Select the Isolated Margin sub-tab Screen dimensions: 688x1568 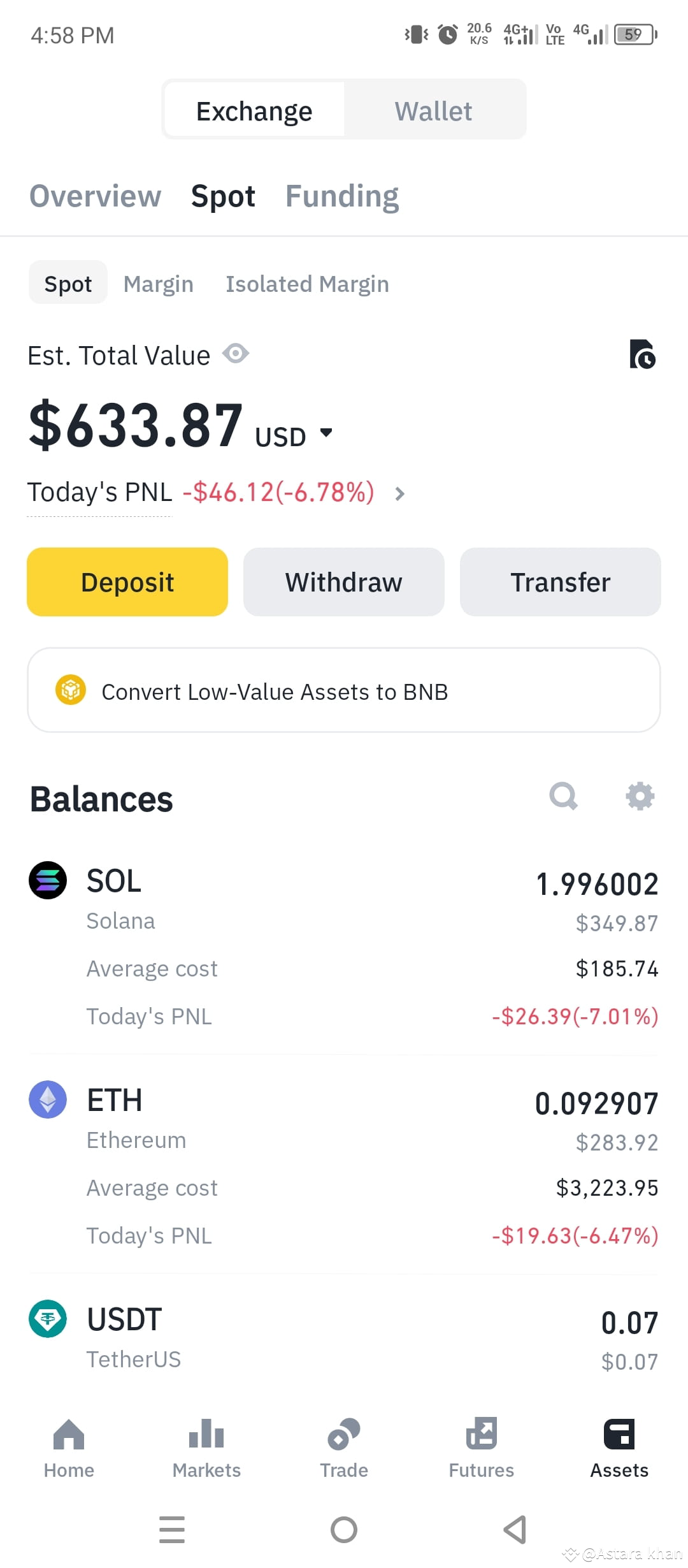pyautogui.click(x=307, y=284)
